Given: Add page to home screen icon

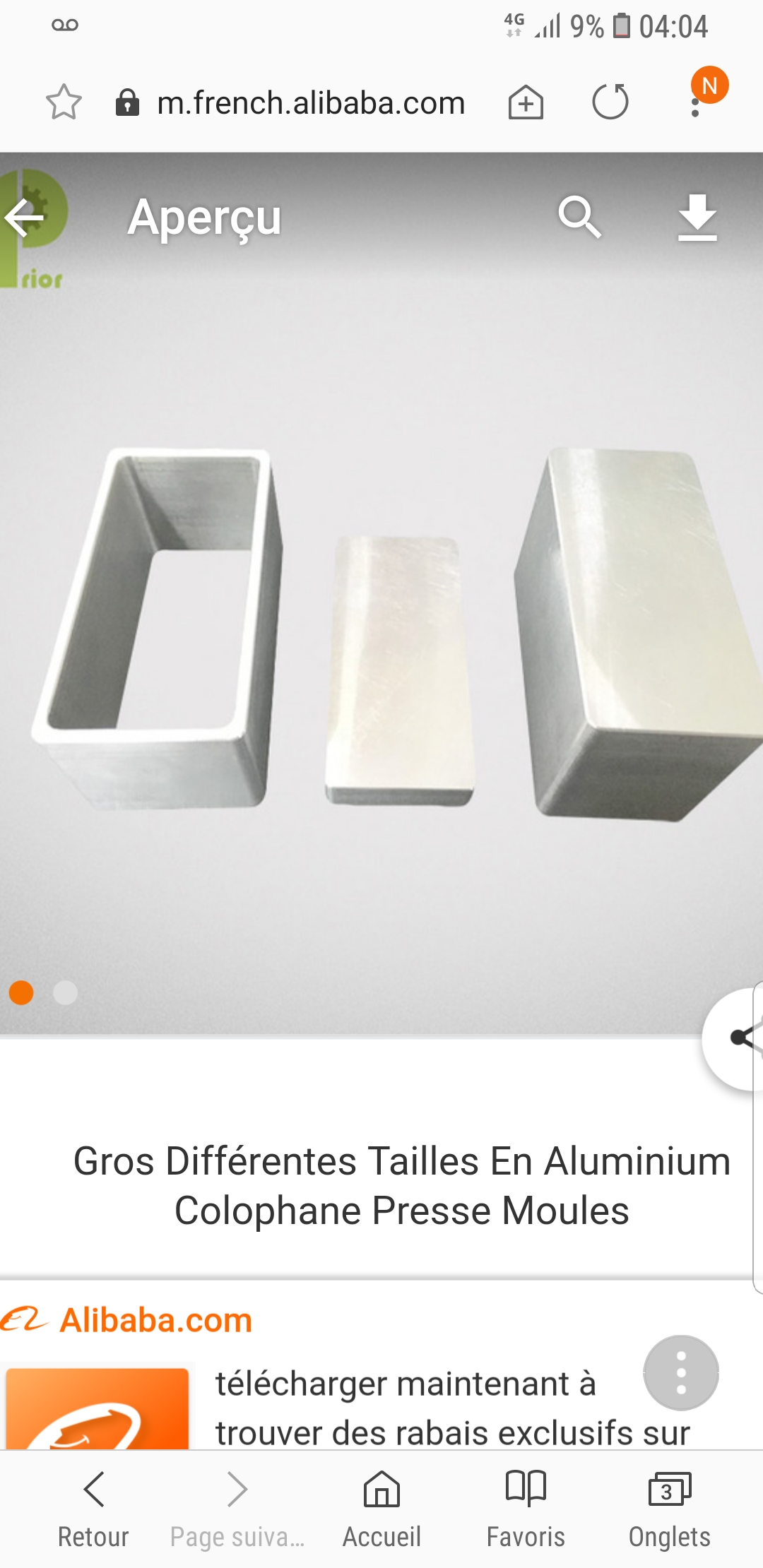Looking at the screenshot, I should pyautogui.click(x=526, y=102).
